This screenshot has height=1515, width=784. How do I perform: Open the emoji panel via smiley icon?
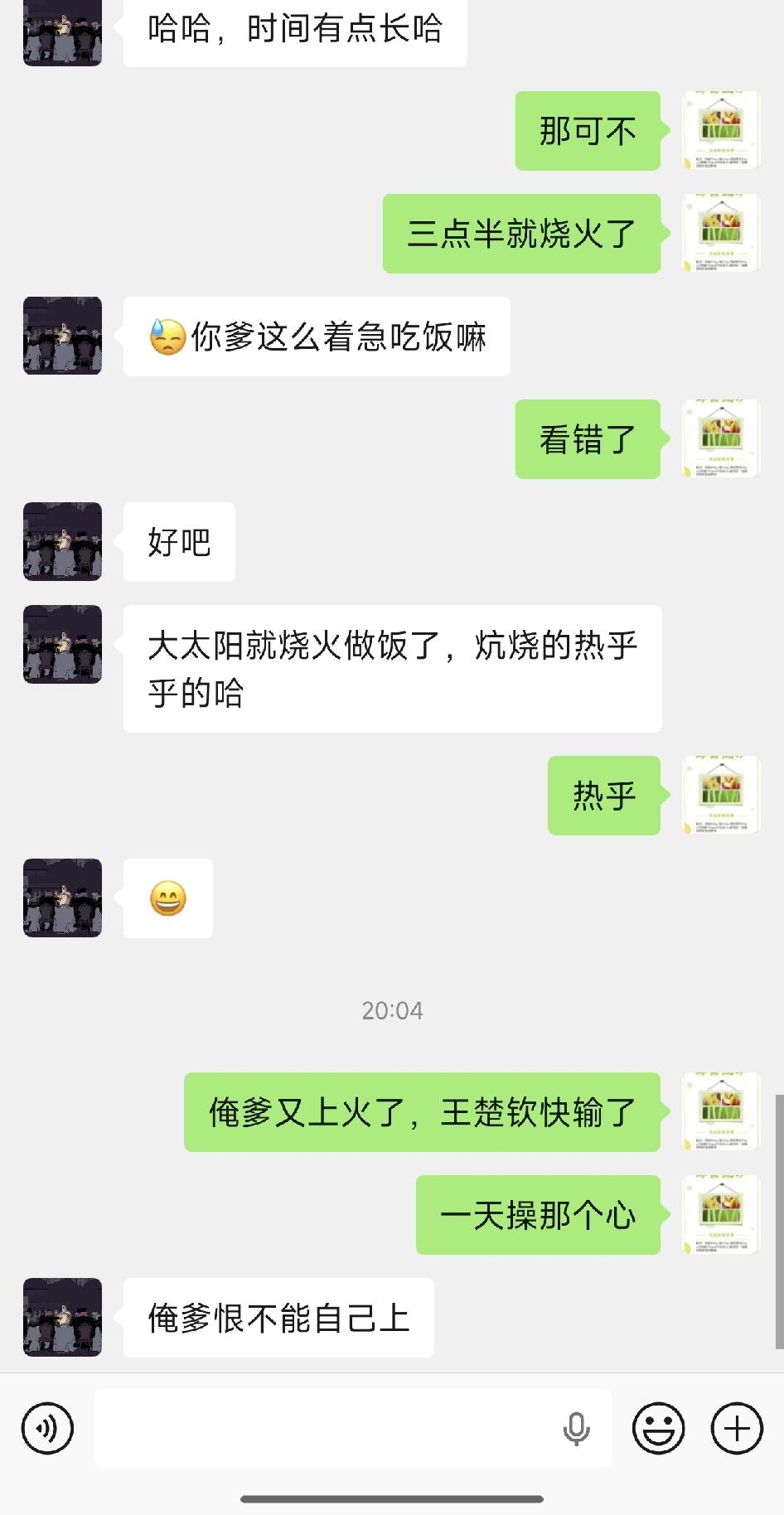tap(659, 1430)
